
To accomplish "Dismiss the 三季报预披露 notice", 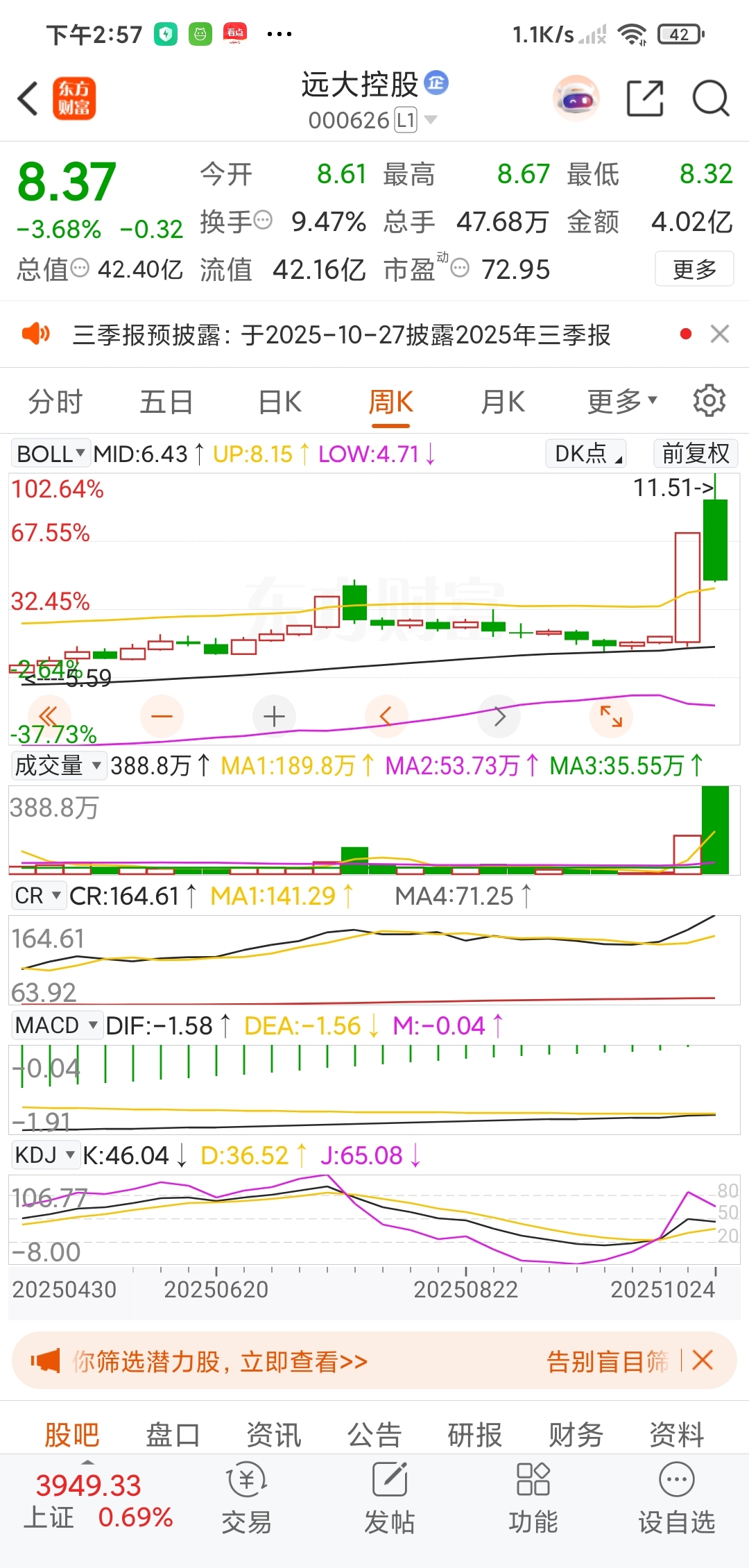I will click(720, 334).
